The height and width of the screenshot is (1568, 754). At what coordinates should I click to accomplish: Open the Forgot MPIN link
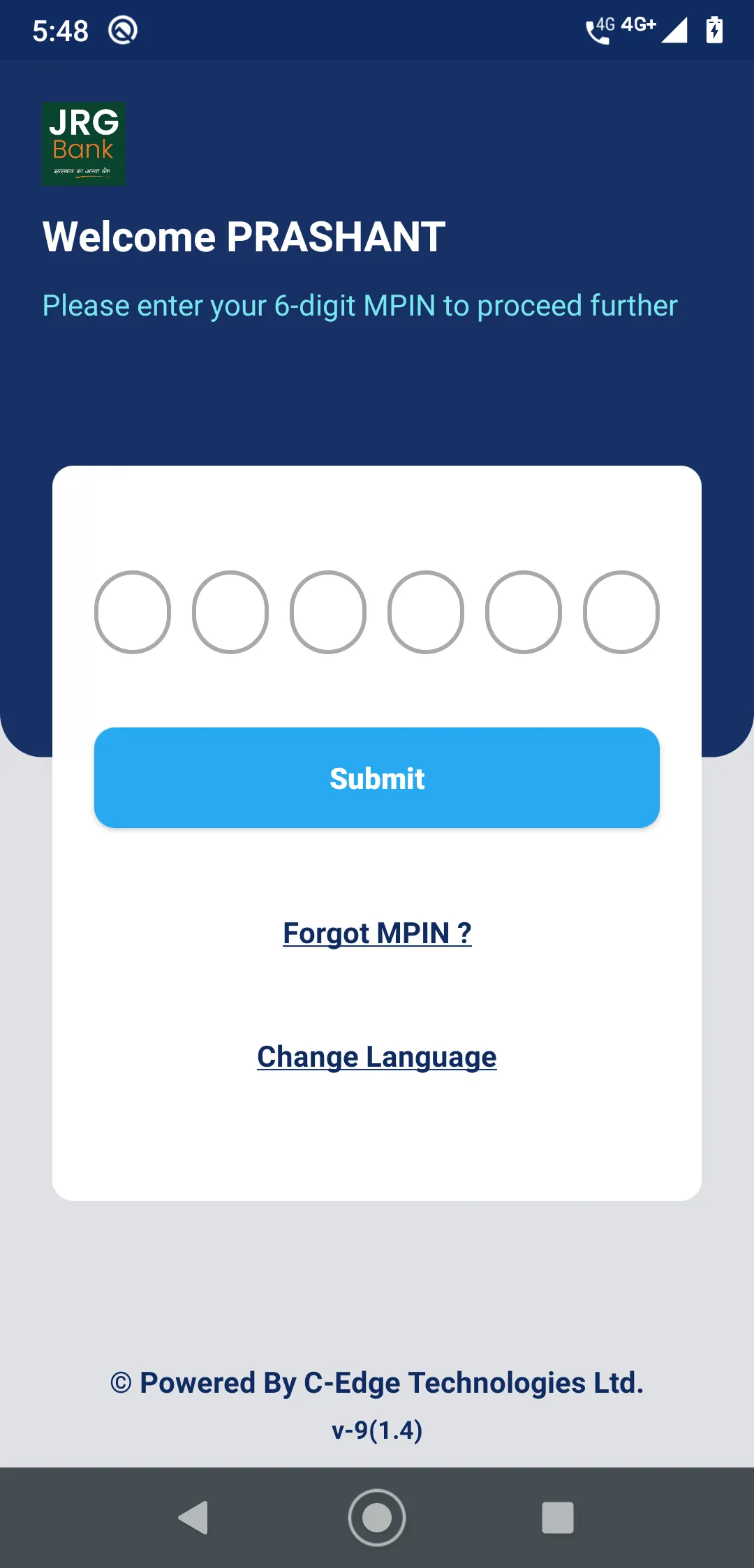(377, 933)
